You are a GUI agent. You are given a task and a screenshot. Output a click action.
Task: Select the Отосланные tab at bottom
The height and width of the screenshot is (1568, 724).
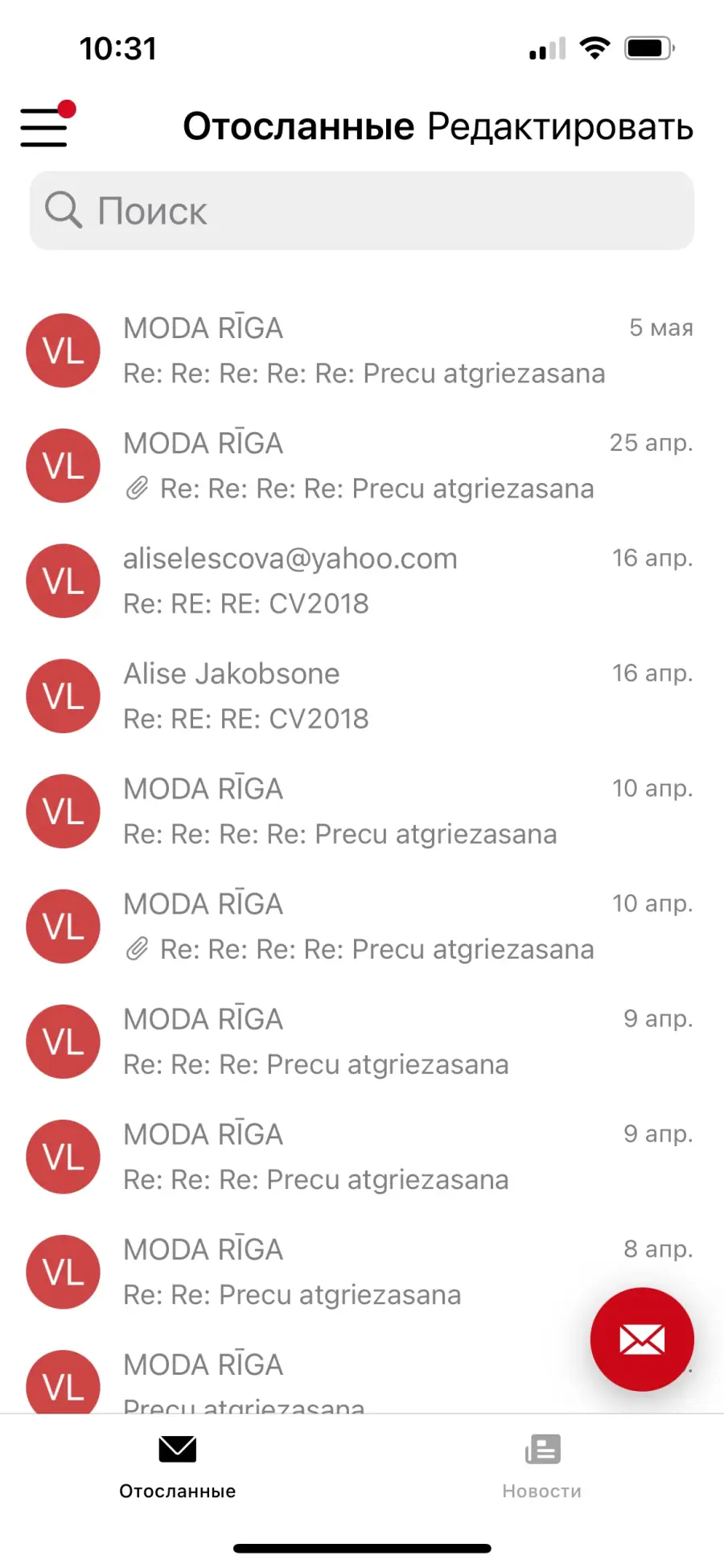[x=178, y=1467]
